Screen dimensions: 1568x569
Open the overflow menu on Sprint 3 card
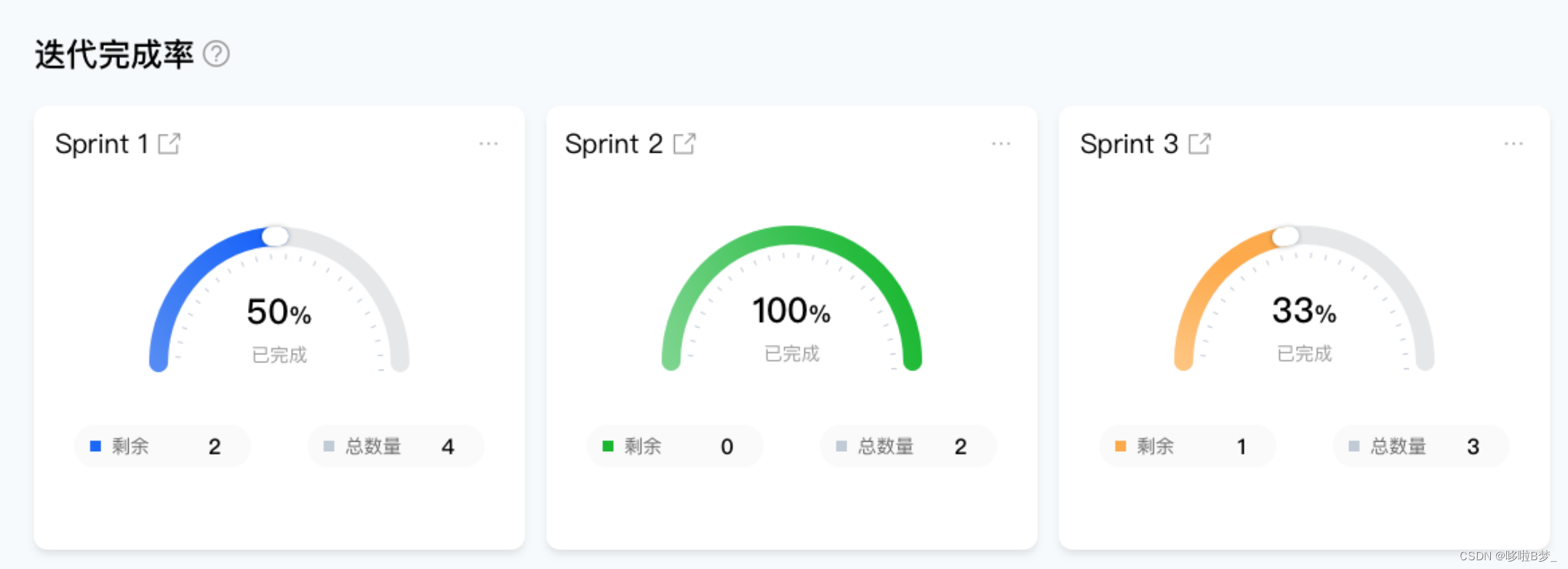pyautogui.click(x=1513, y=143)
